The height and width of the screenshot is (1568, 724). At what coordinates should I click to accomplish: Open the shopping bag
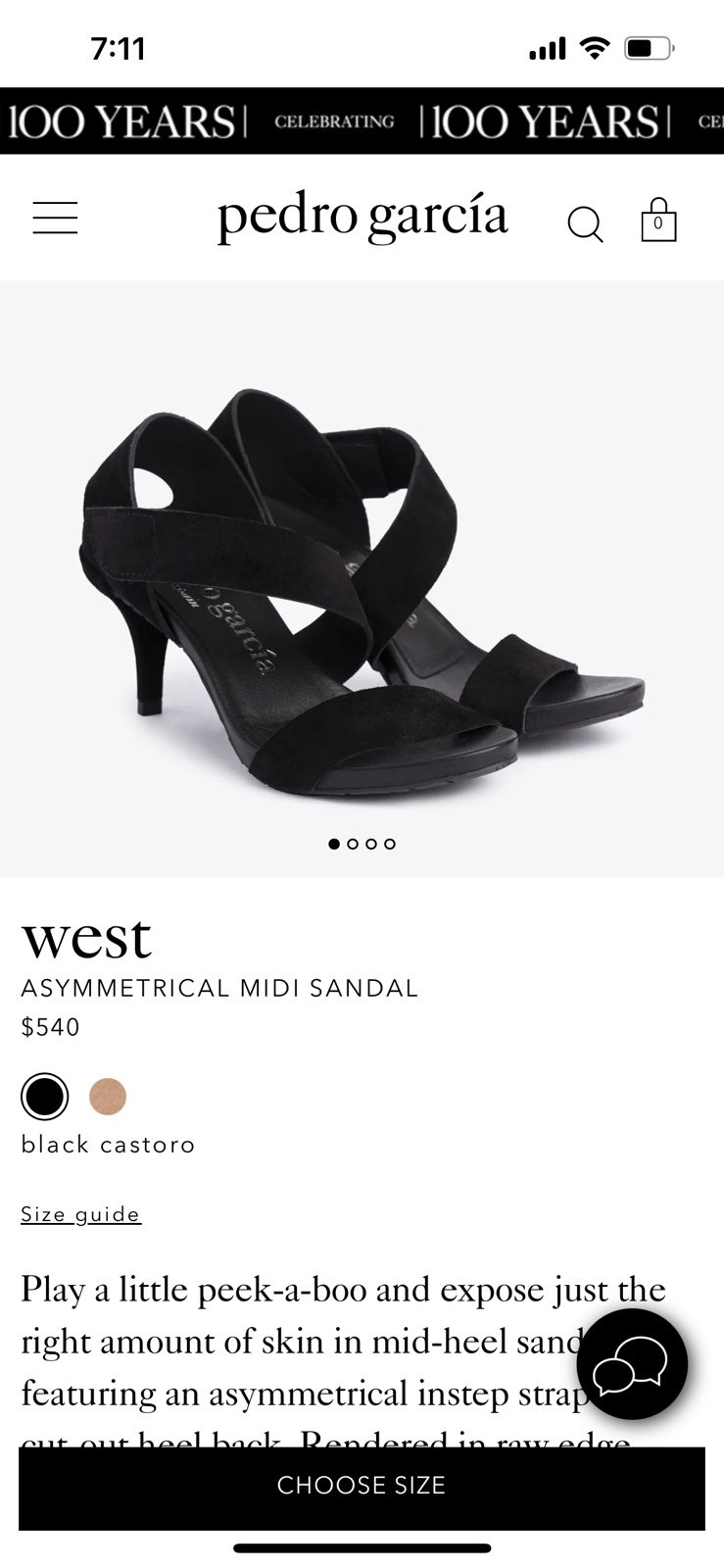pos(658,220)
